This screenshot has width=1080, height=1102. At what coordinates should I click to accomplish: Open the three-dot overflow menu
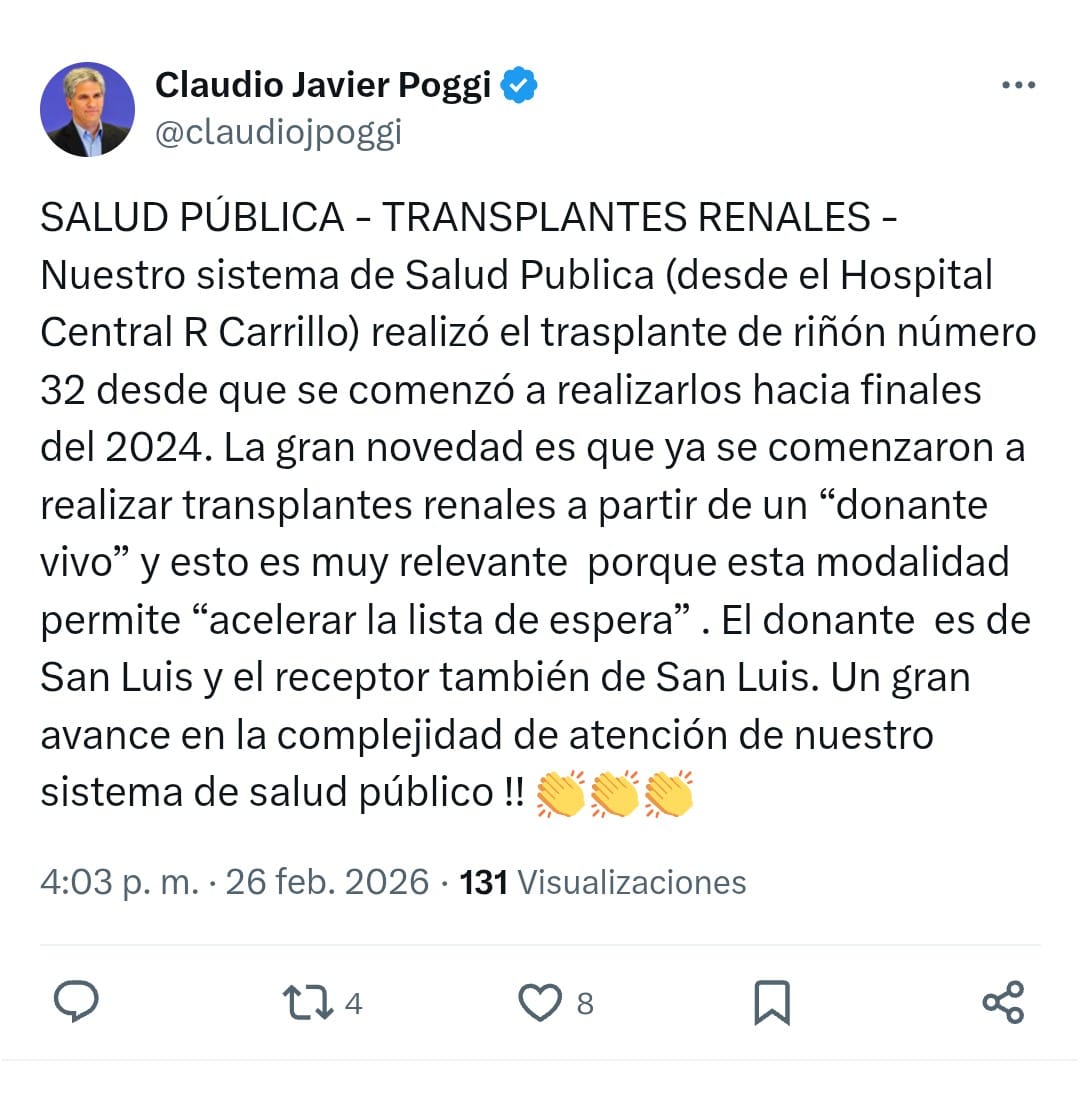pos(1018,86)
